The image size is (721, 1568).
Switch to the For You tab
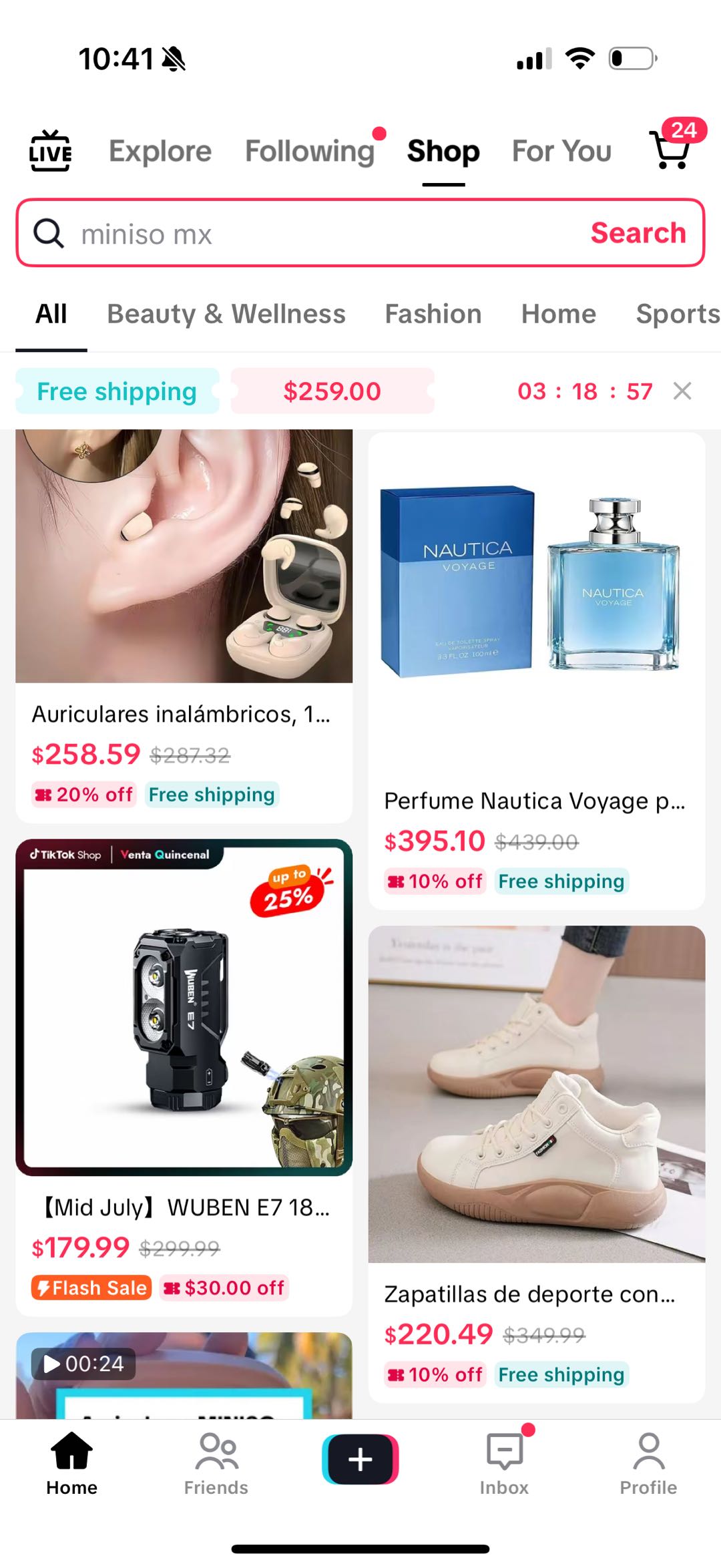tap(561, 151)
